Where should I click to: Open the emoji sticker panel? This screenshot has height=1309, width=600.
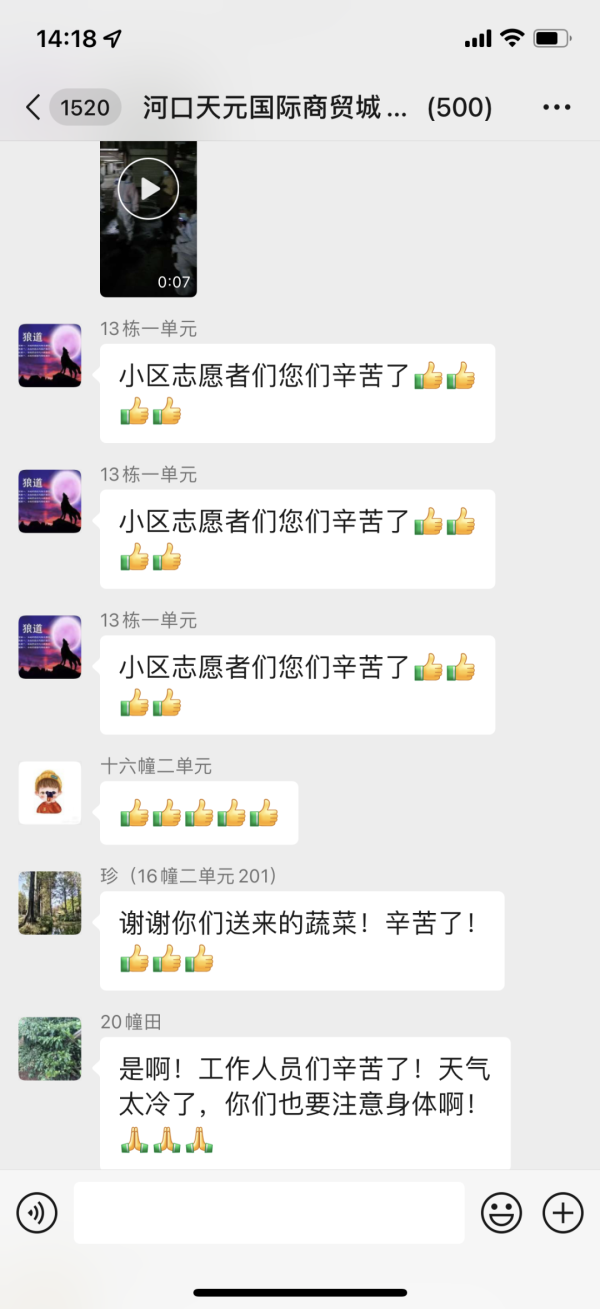coord(502,1213)
